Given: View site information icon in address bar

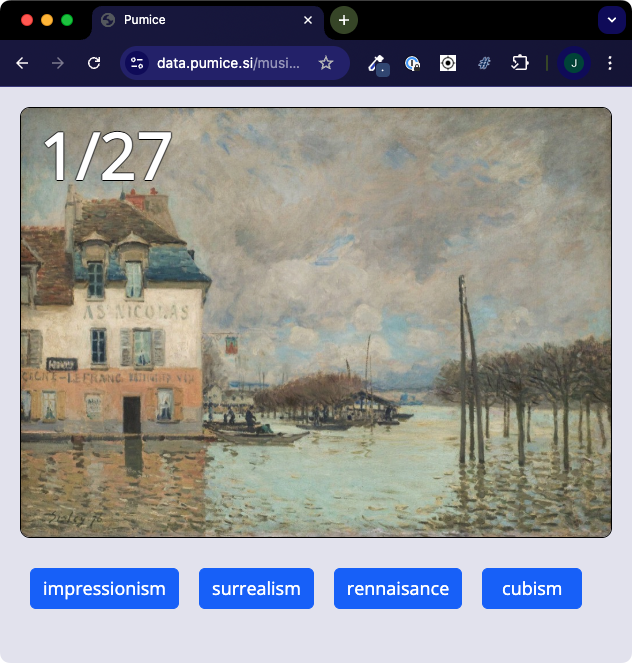Looking at the screenshot, I should pyautogui.click(x=137, y=63).
